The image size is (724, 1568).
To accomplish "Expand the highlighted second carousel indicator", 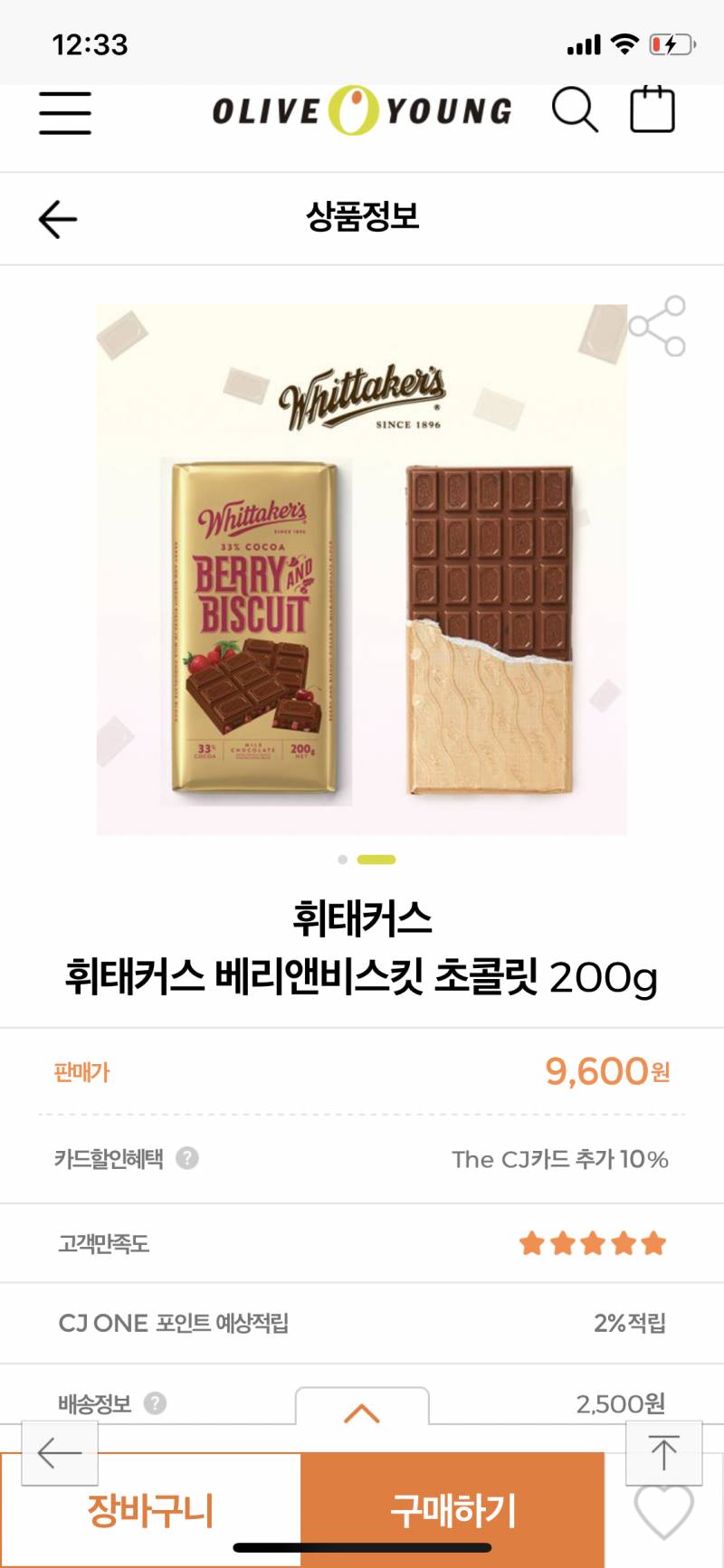I will point(376,859).
